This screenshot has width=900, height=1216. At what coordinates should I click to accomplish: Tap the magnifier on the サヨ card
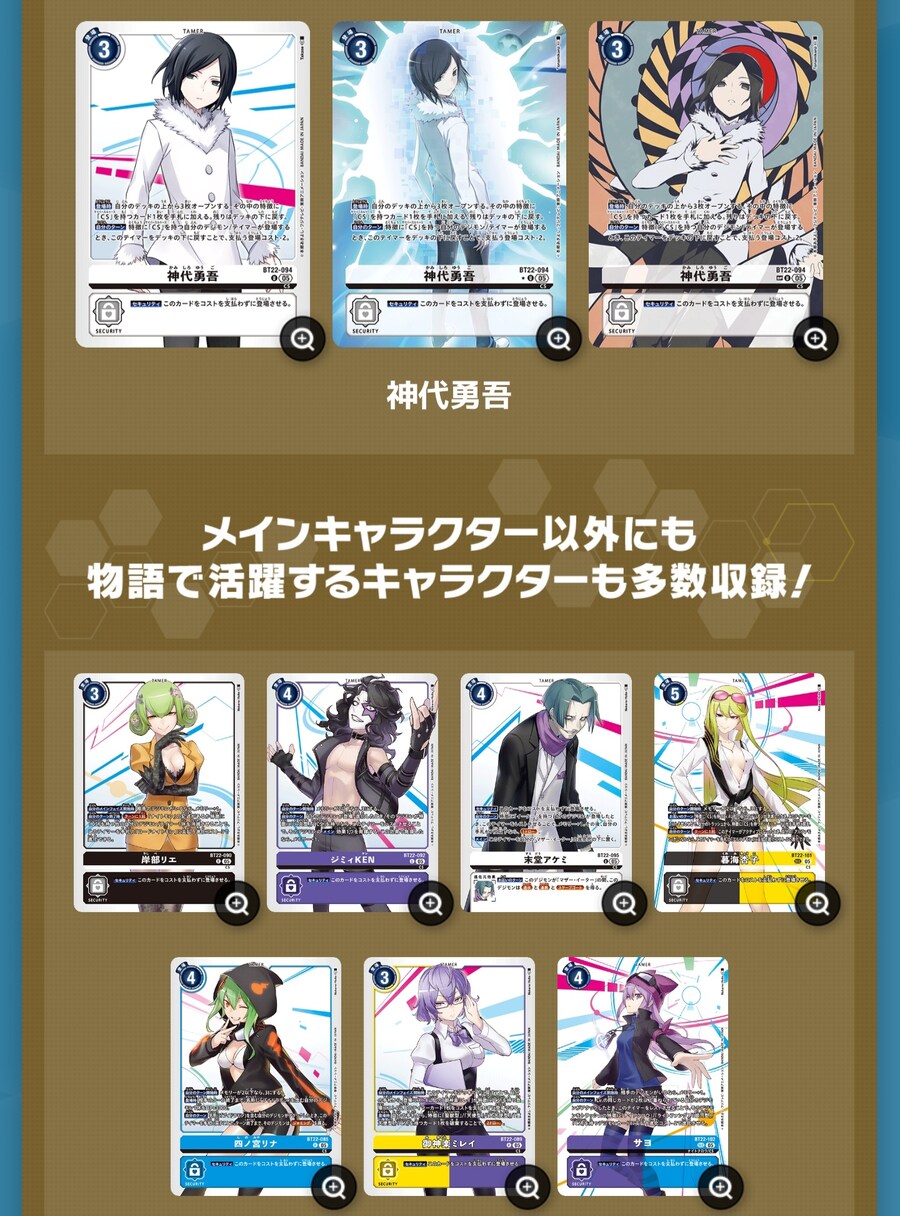(x=720, y=1188)
